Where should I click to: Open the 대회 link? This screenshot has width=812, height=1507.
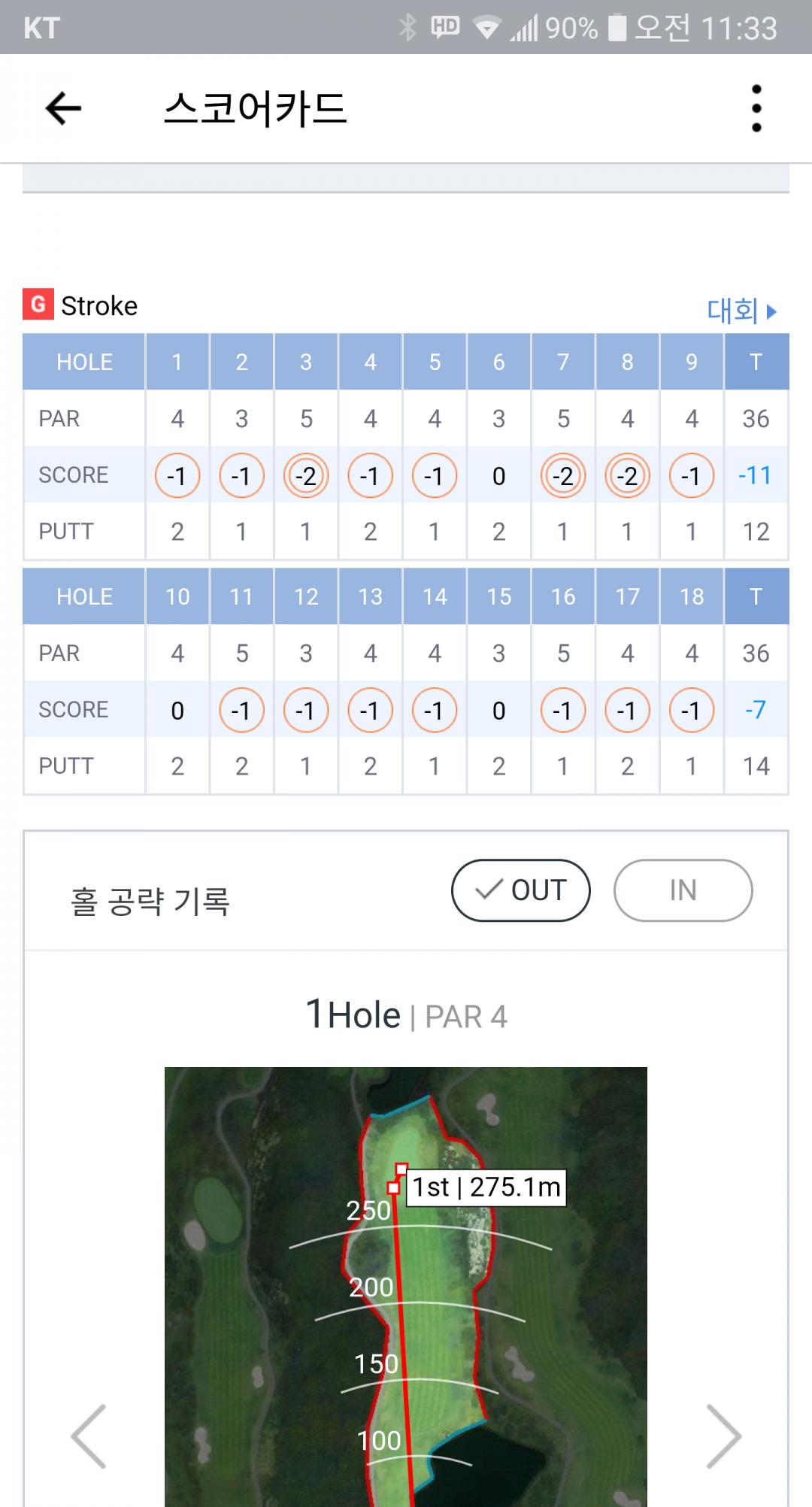click(x=741, y=310)
